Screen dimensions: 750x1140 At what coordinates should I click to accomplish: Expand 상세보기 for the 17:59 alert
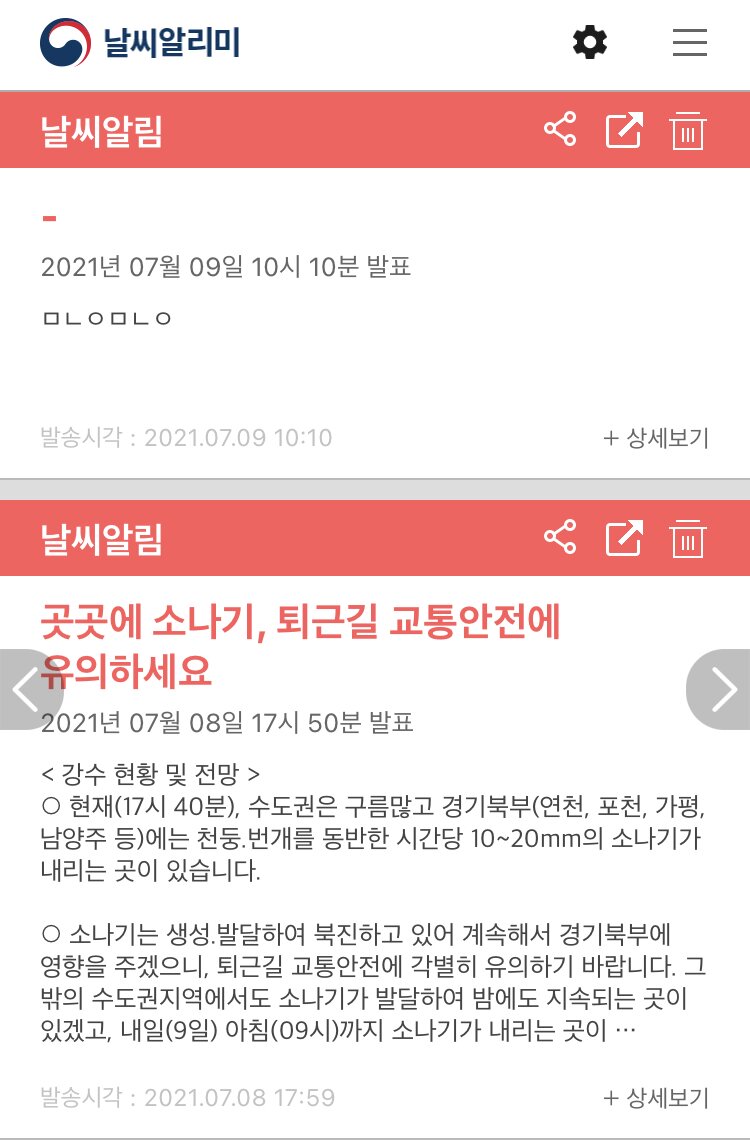[656, 1097]
